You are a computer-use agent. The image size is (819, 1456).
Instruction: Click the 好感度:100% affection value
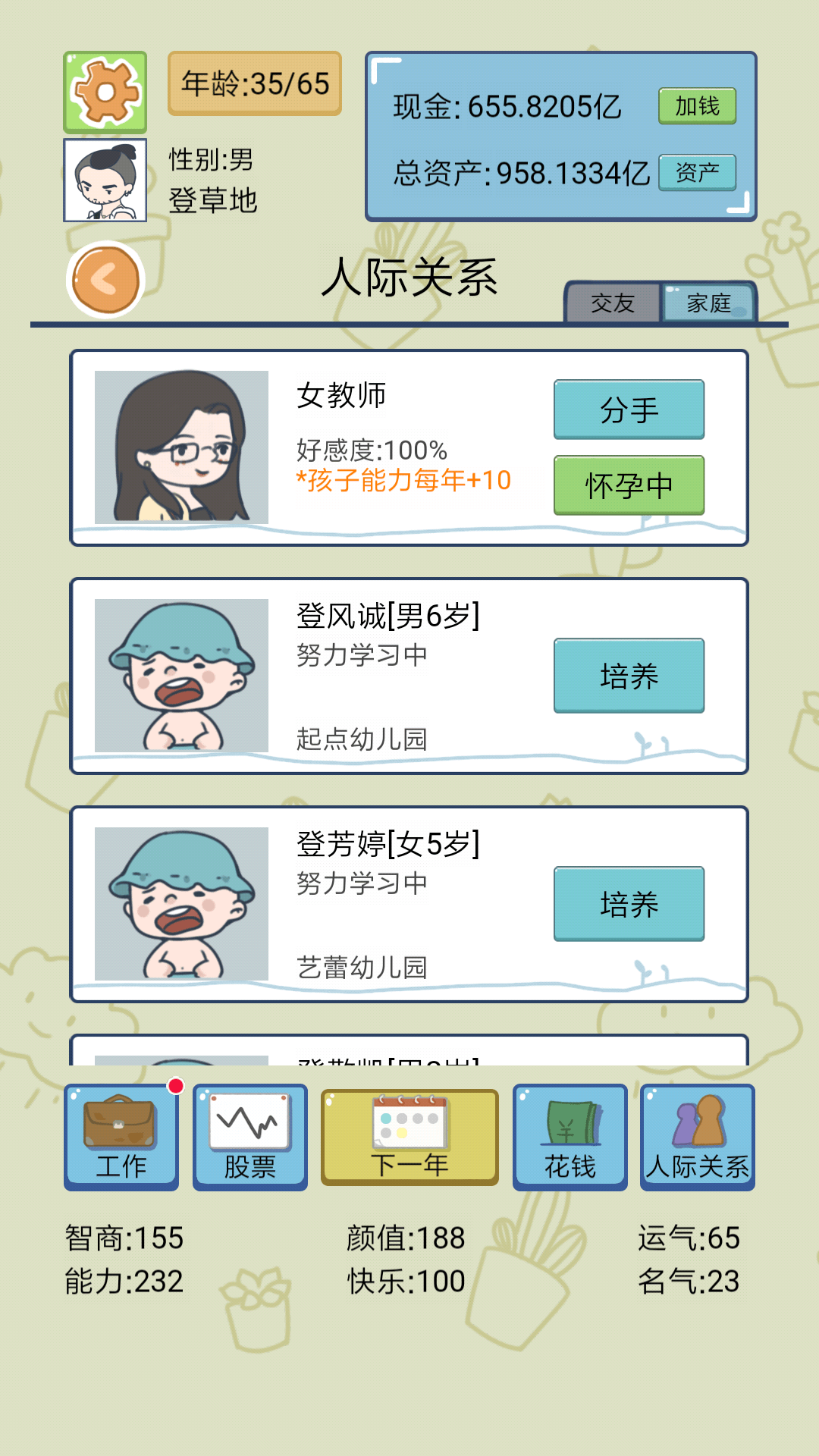pyautogui.click(x=369, y=450)
